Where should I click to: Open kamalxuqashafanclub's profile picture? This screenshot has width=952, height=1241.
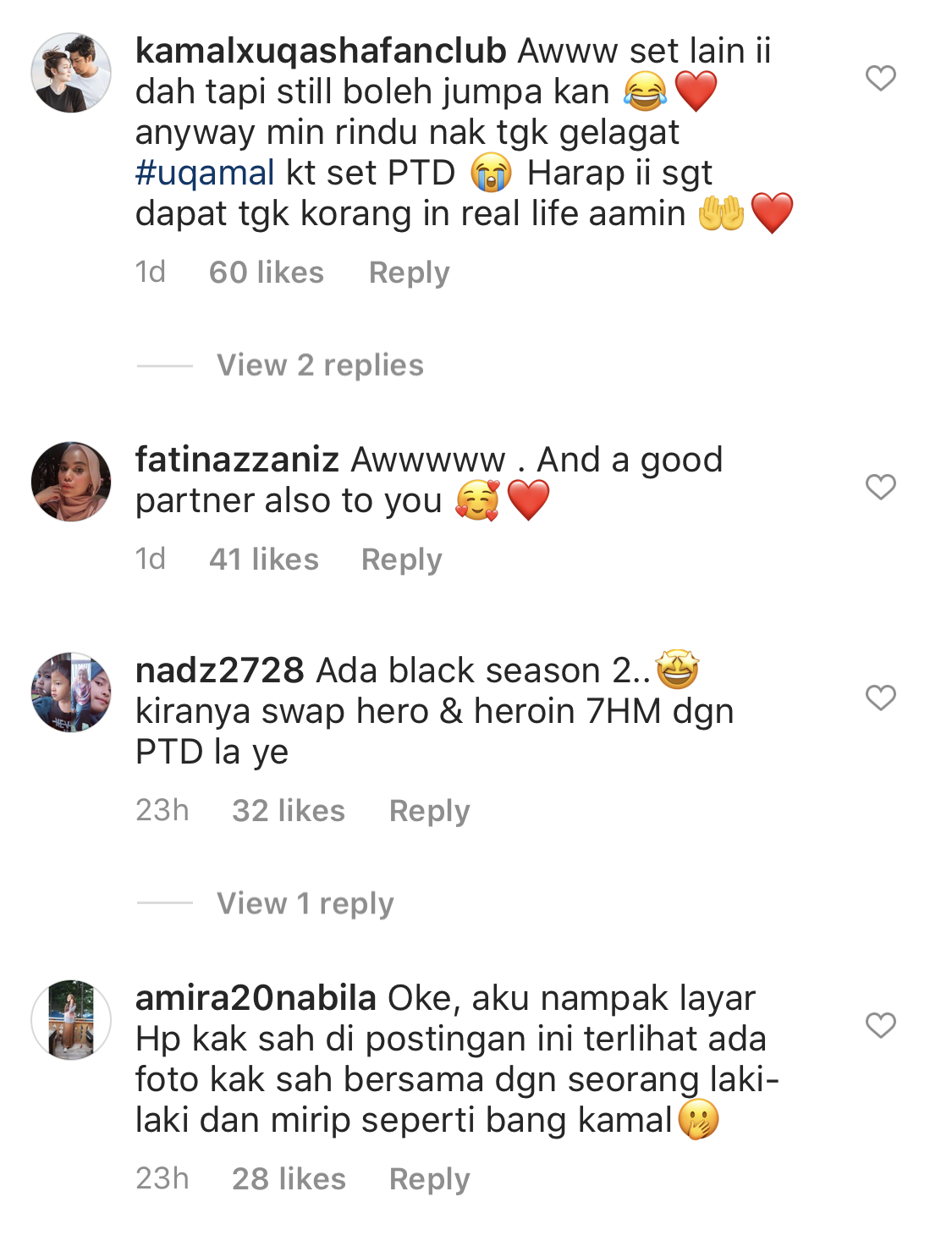tap(71, 73)
